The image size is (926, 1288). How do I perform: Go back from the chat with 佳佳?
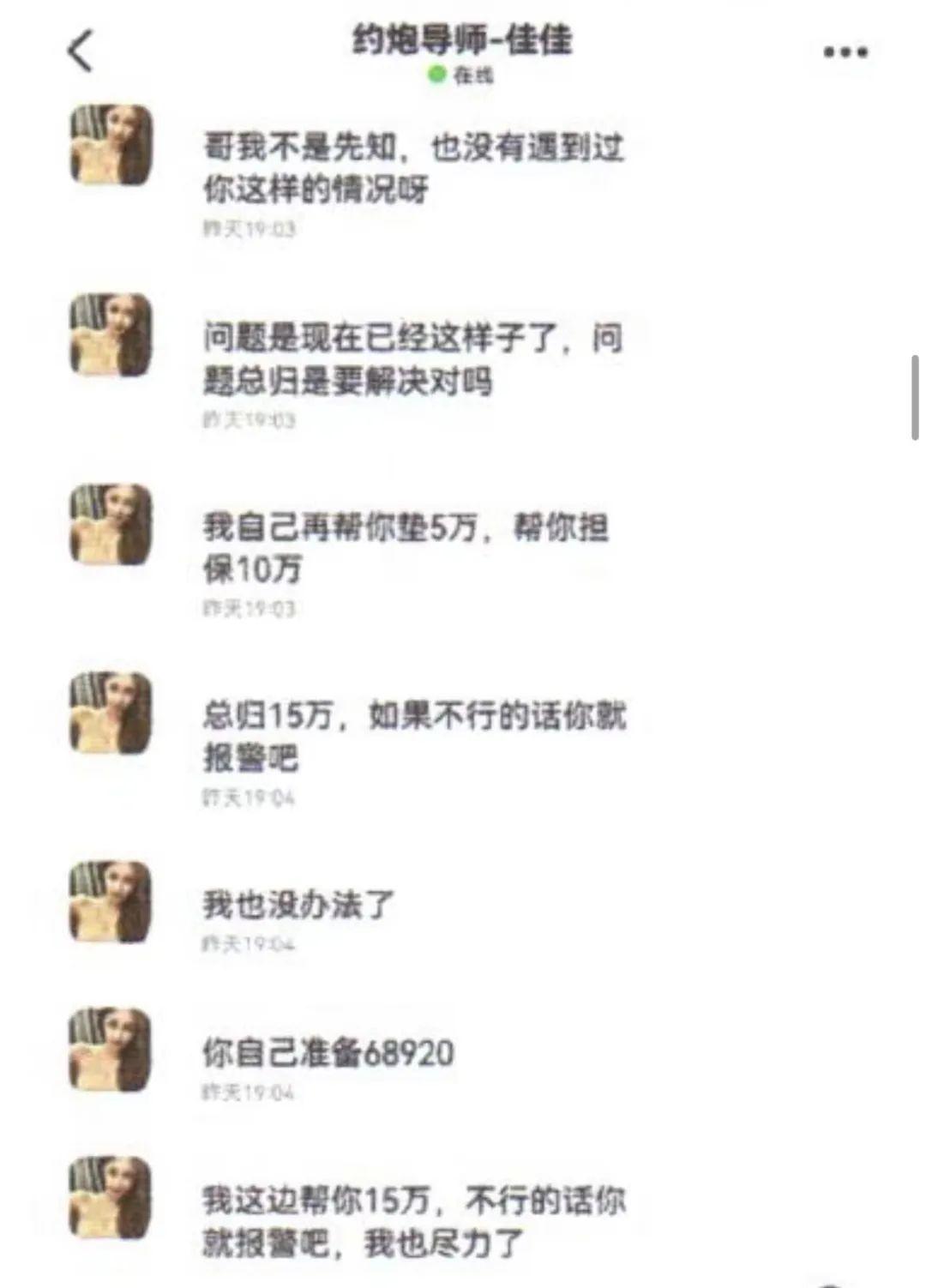point(80,51)
